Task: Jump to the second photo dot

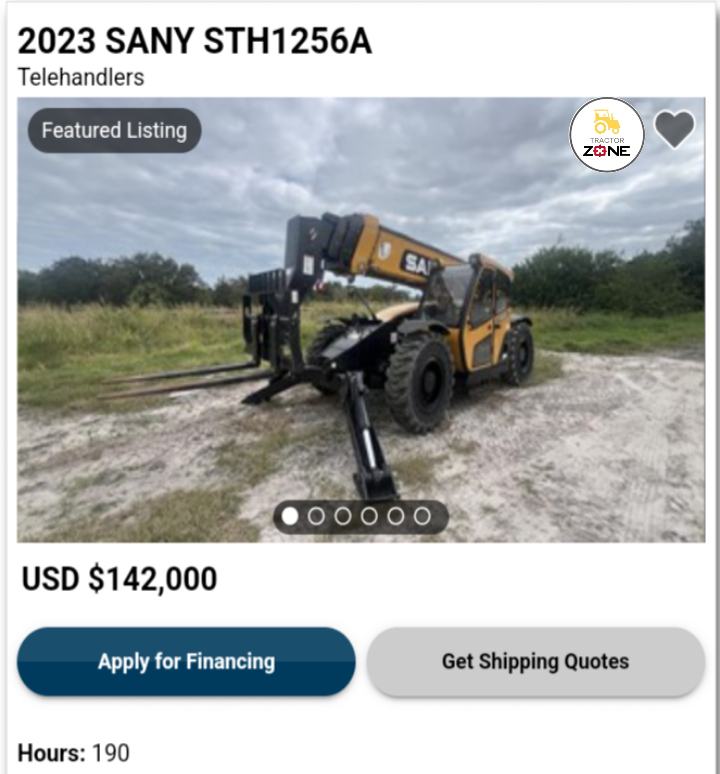Action: (x=316, y=516)
